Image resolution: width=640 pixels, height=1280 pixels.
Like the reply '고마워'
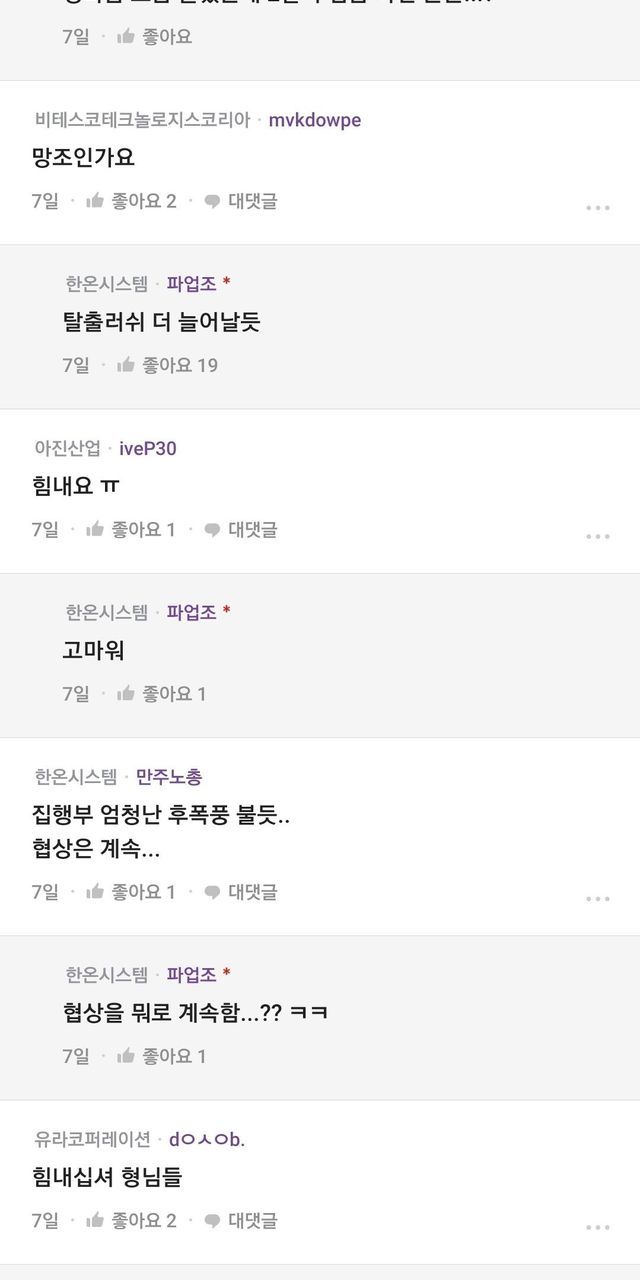[x=162, y=693]
